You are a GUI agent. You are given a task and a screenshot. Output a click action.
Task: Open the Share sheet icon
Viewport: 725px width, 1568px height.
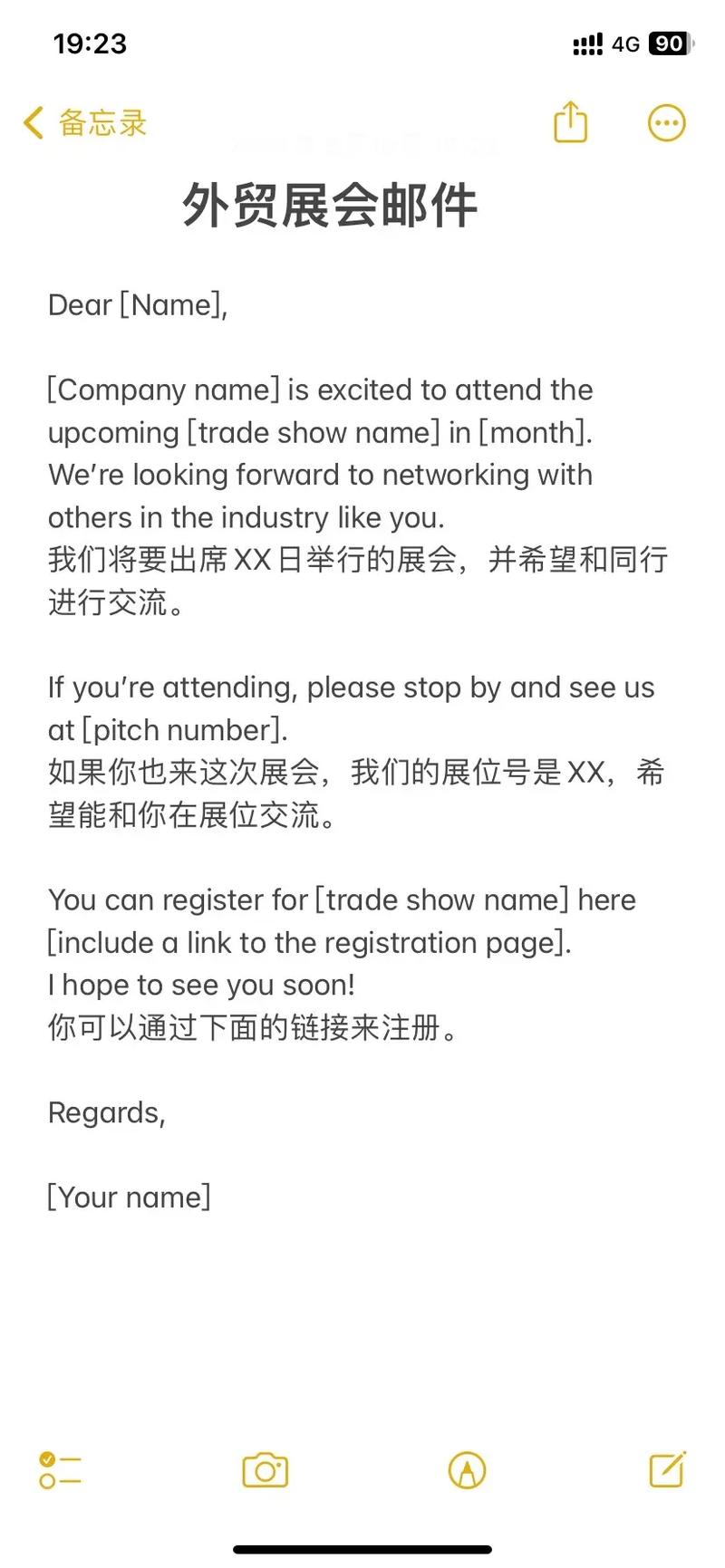[x=569, y=121]
